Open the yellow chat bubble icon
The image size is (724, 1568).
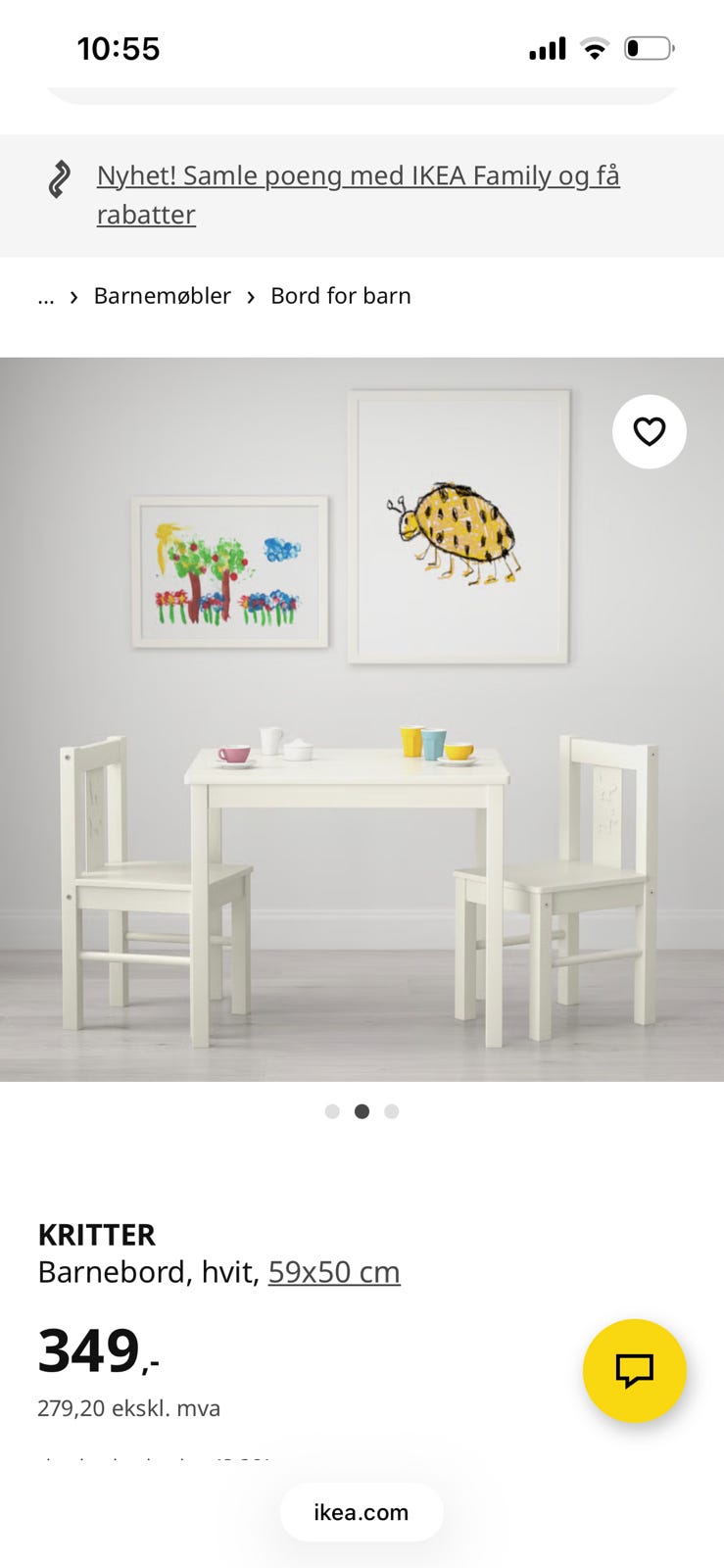(635, 1371)
